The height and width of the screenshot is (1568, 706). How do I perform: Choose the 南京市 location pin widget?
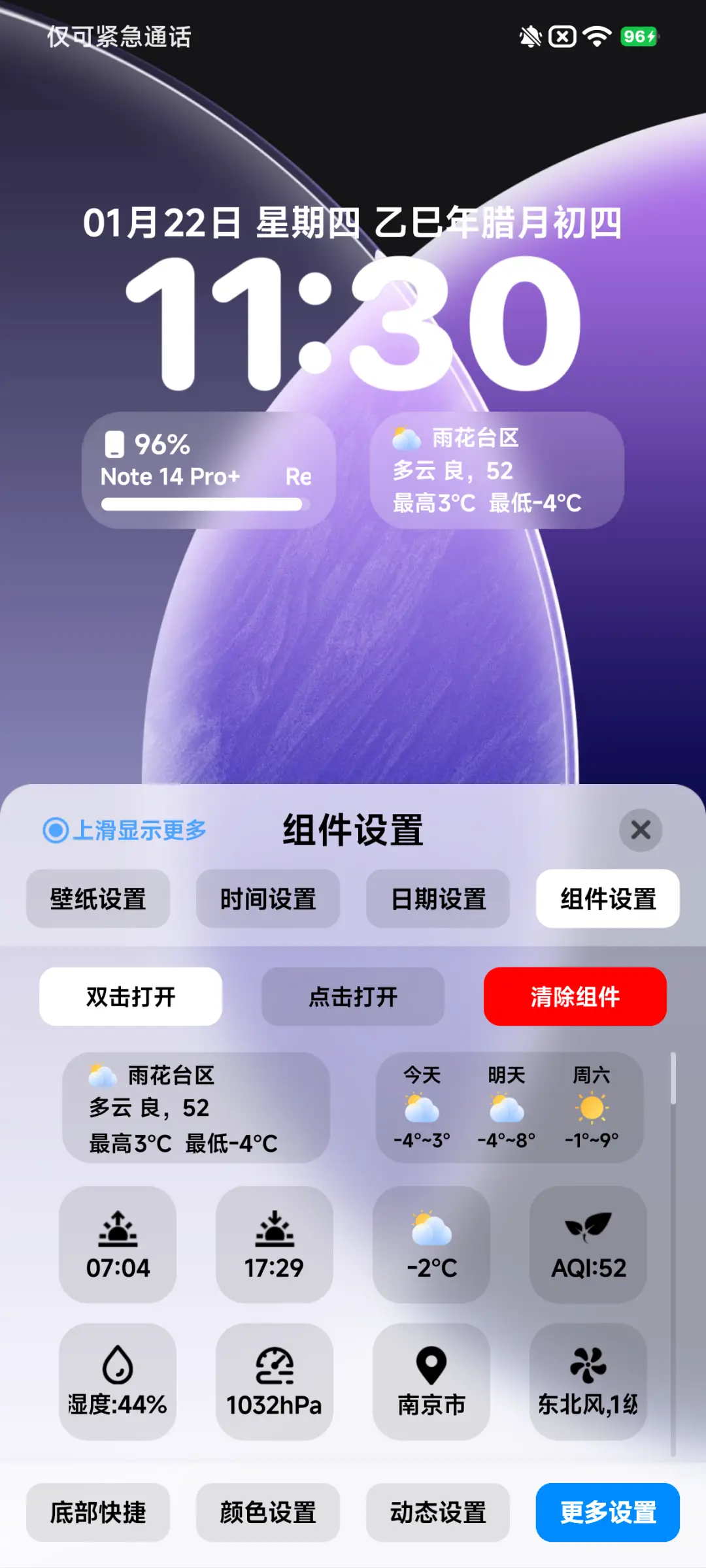coord(431,1382)
